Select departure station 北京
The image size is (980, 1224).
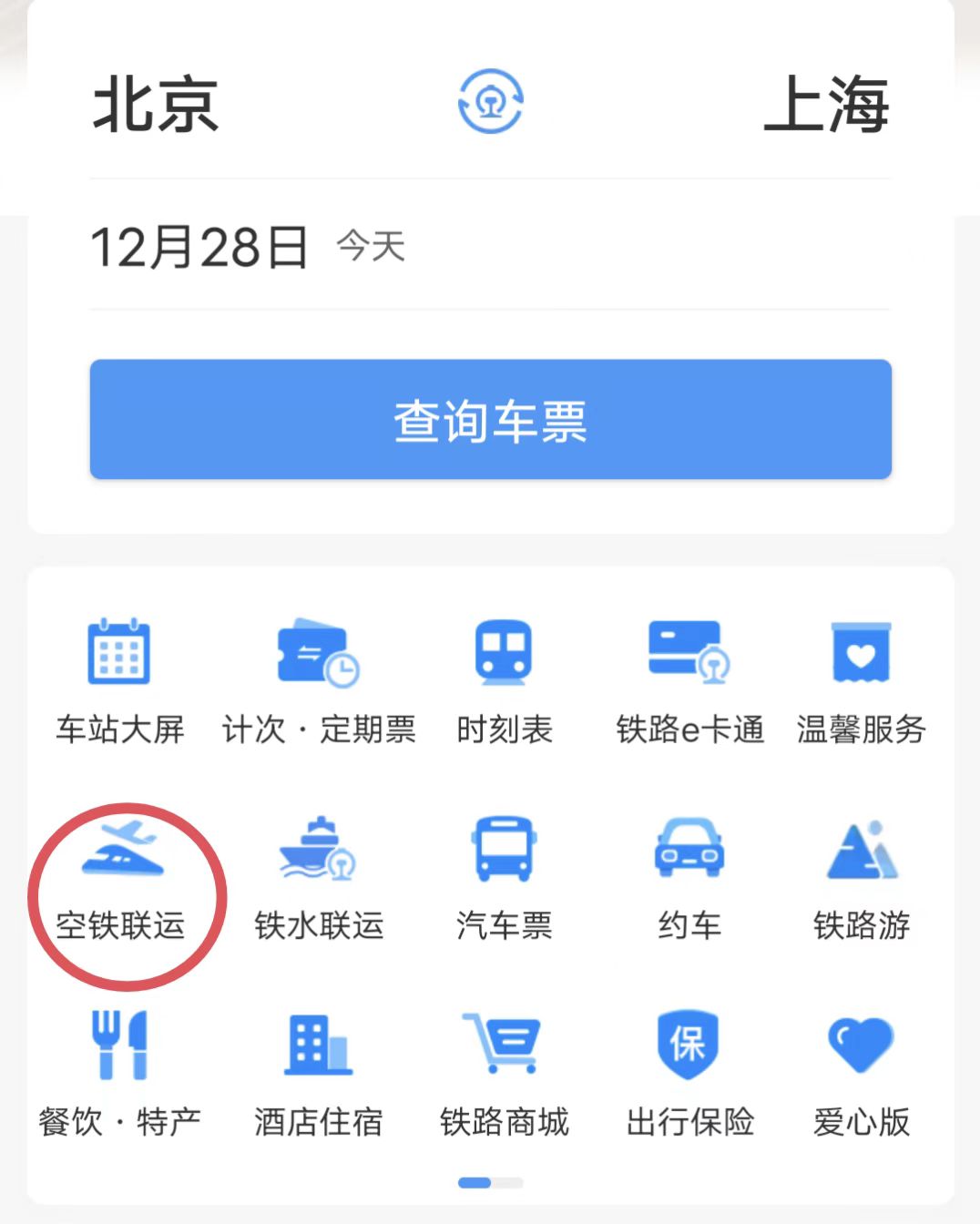point(156,104)
